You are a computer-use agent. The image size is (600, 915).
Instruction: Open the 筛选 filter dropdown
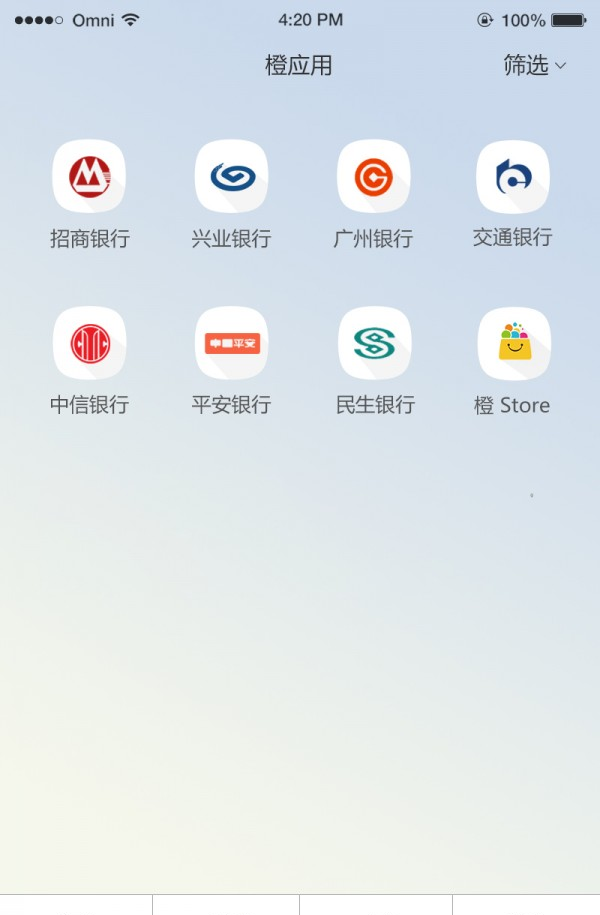point(534,66)
